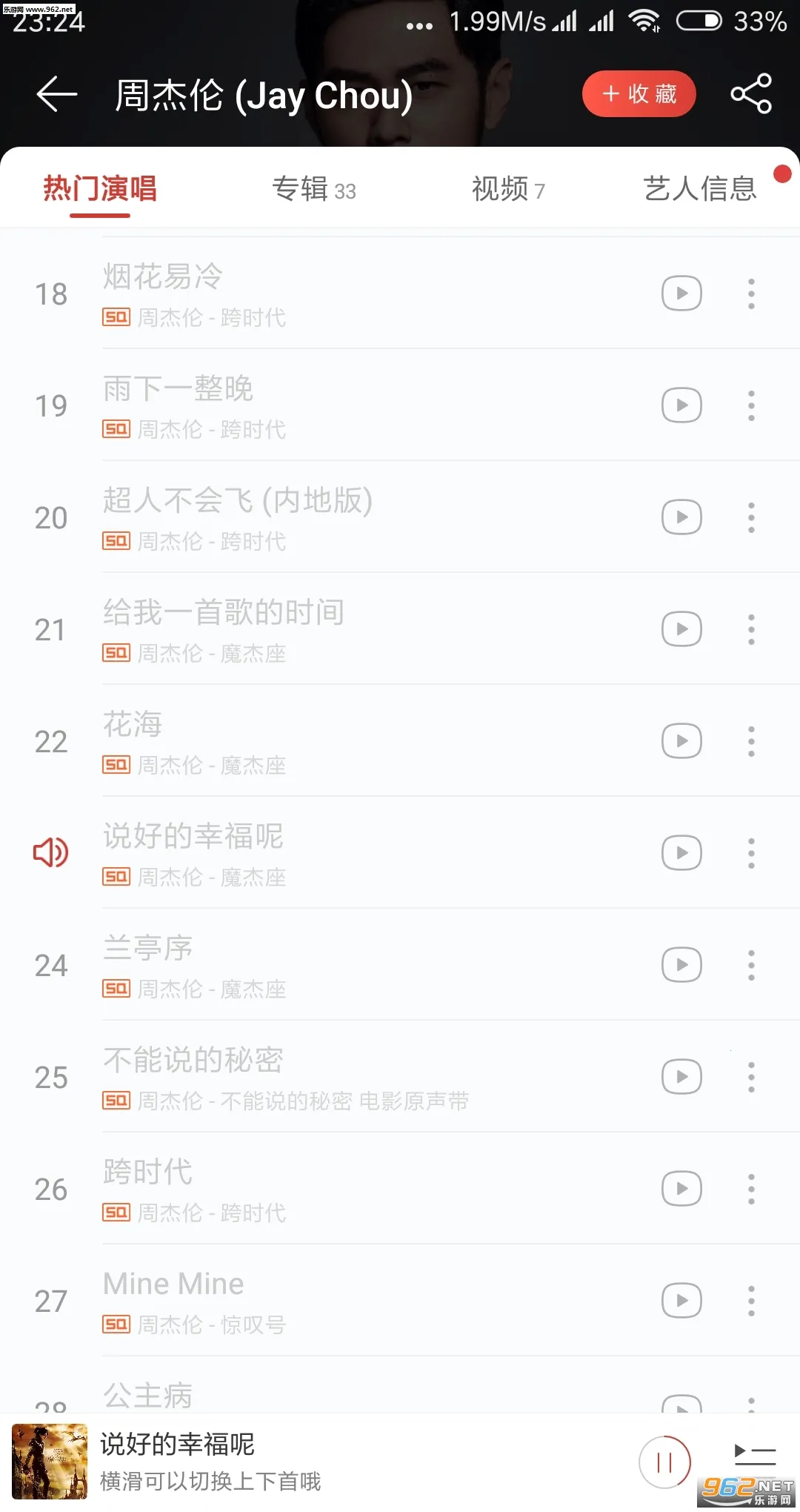Screen dimensions: 800x1512
Task: Play the song 烟花易冷
Action: click(680, 293)
